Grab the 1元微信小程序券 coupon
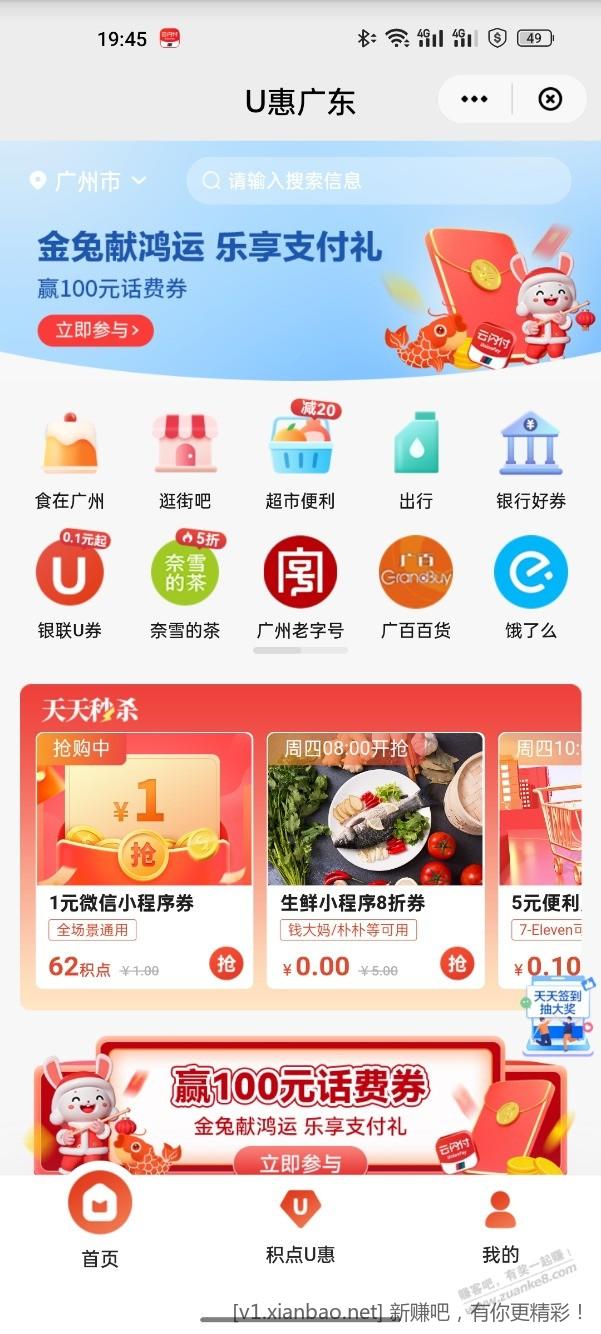 tap(226, 964)
